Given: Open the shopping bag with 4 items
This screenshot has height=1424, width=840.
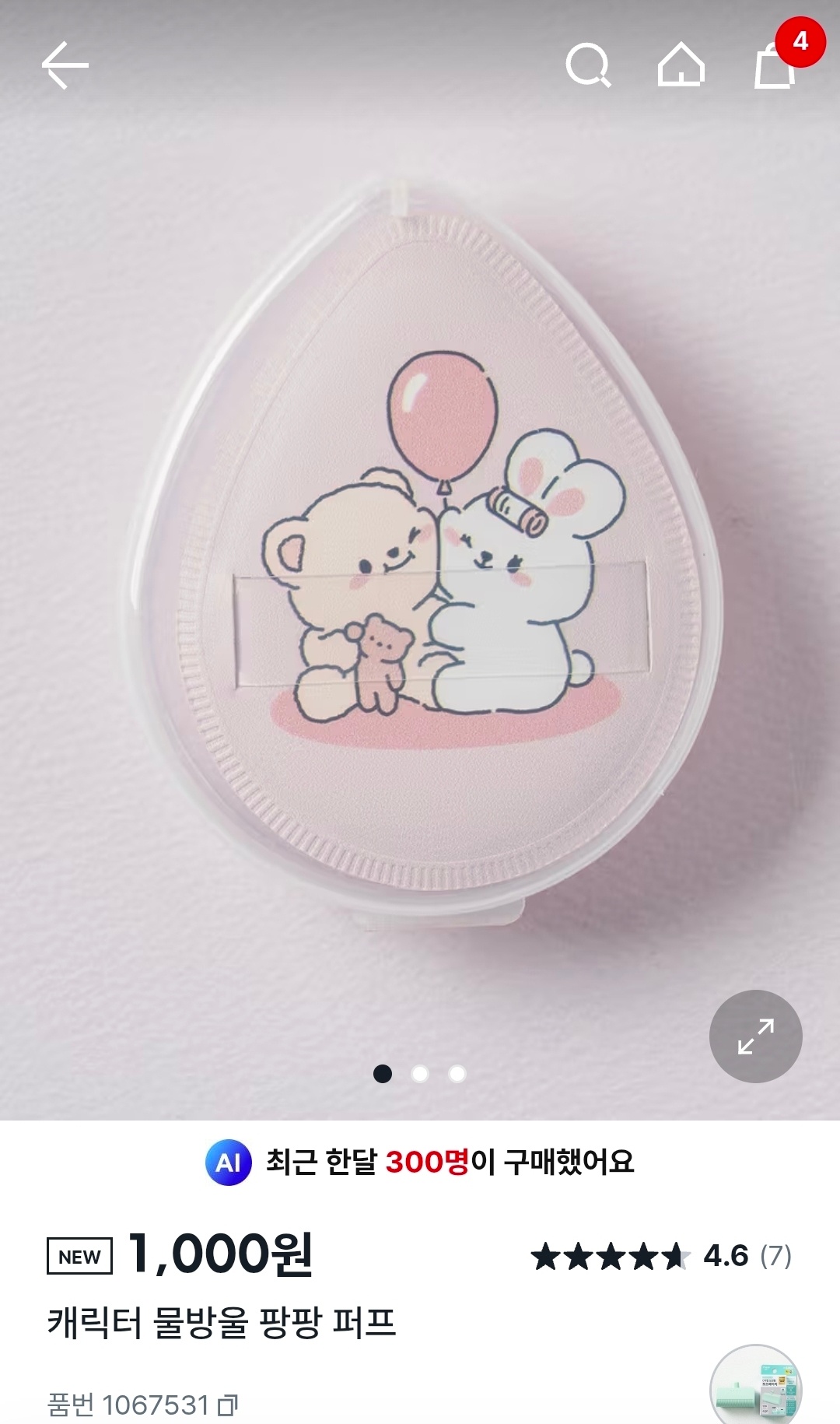Looking at the screenshot, I should click(776, 65).
